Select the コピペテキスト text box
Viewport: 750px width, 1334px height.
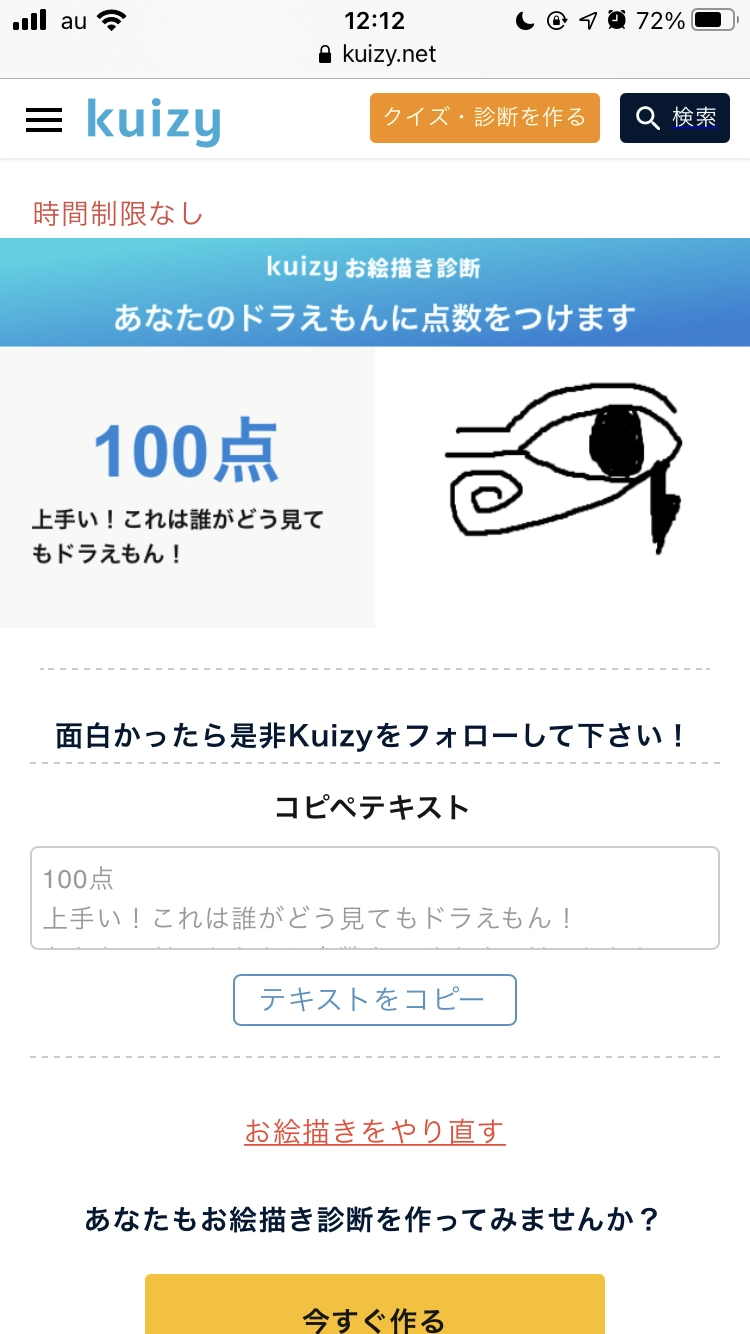pos(375,898)
